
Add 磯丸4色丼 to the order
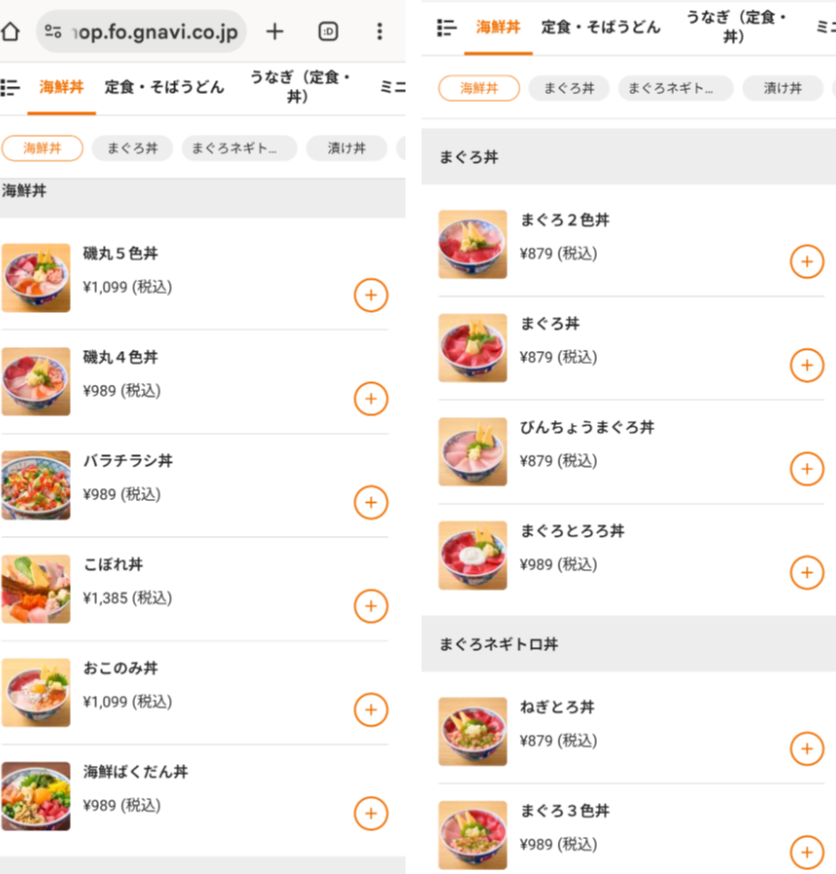(371, 399)
